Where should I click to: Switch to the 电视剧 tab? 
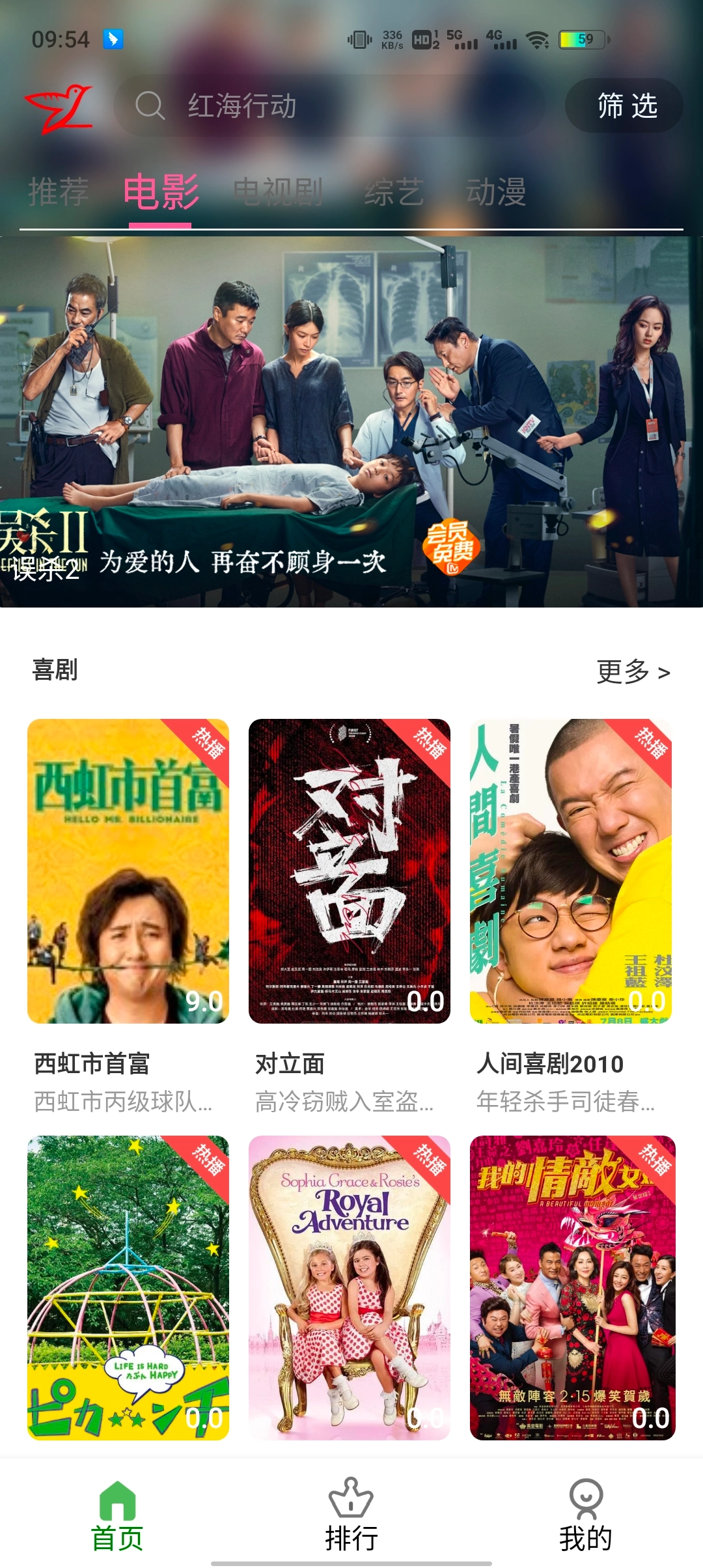[278, 193]
